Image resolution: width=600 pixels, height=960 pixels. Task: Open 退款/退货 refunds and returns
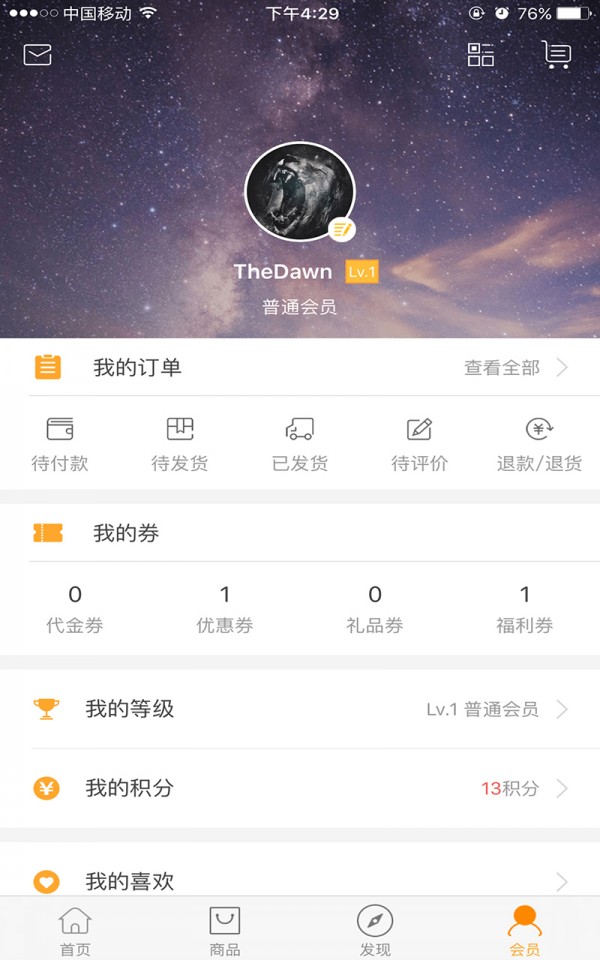(x=540, y=444)
